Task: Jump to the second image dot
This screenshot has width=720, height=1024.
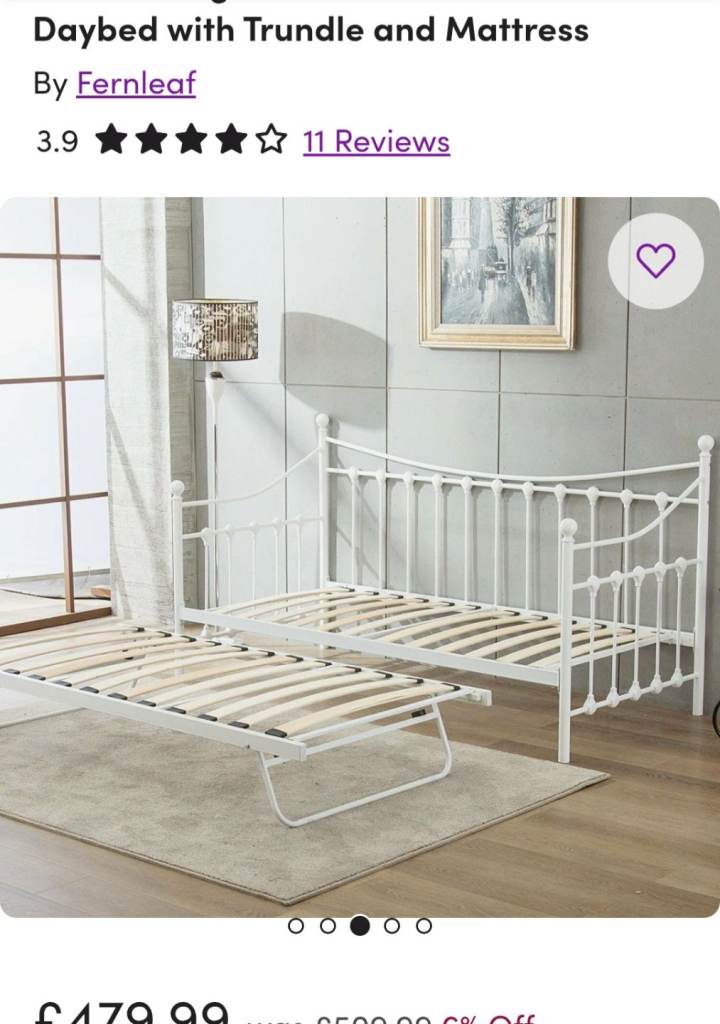Action: pos(328,926)
